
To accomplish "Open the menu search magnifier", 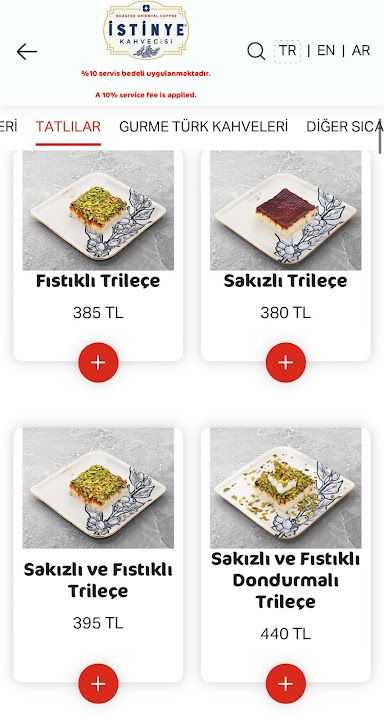I will tap(256, 51).
